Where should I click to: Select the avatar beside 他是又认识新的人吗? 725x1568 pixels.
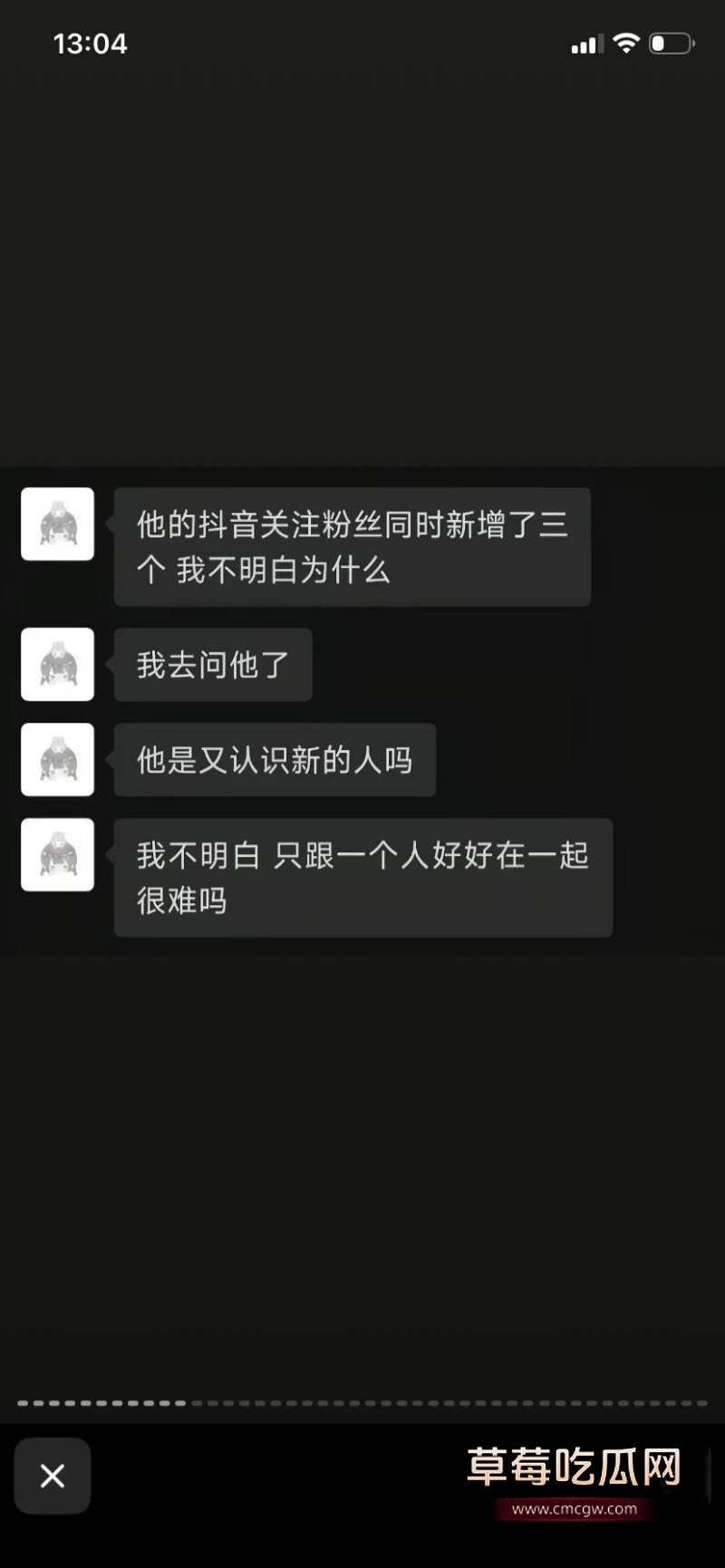tap(57, 760)
